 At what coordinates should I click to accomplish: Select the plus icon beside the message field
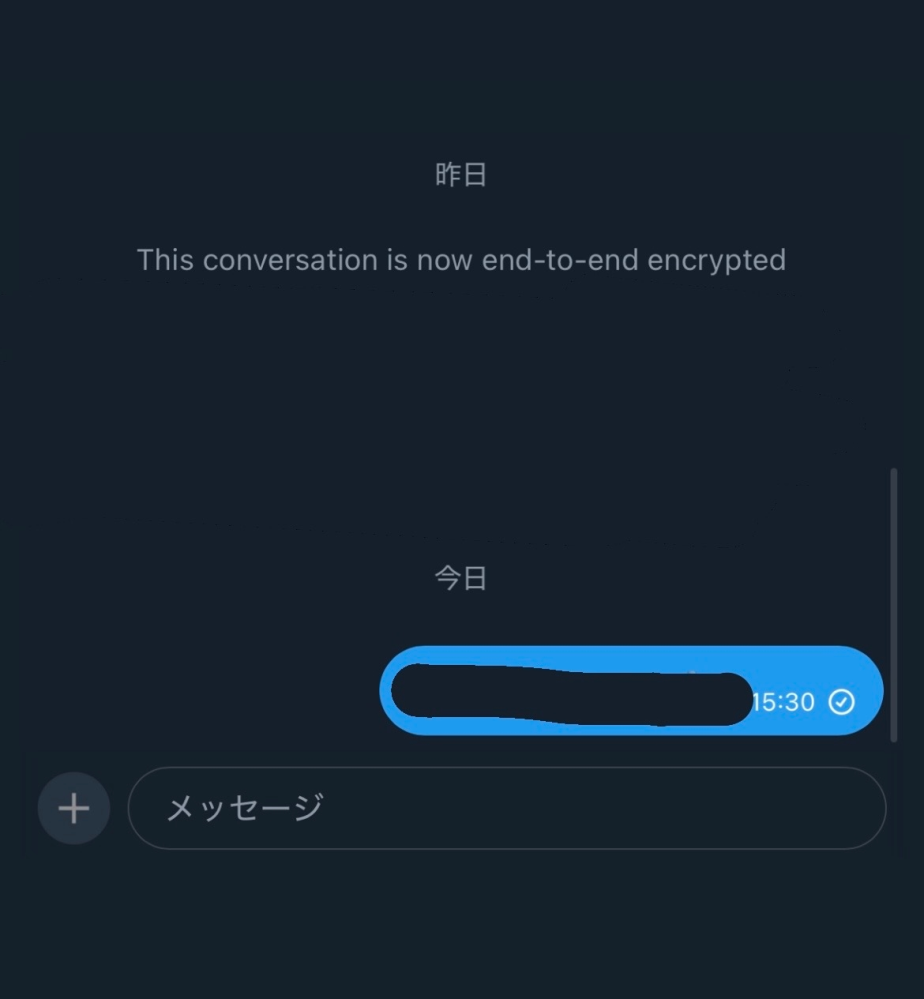pos(73,808)
